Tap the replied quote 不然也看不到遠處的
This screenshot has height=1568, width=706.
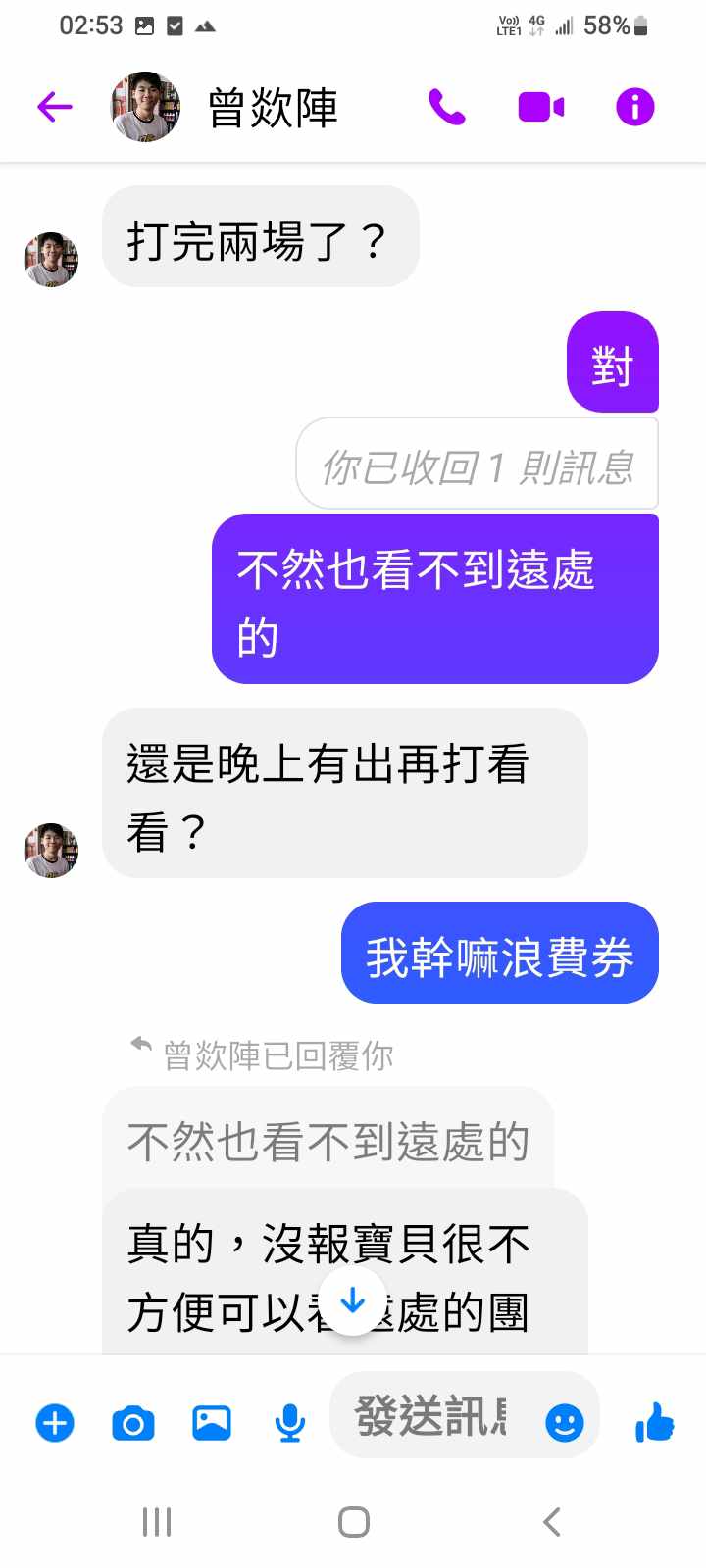pos(328,1142)
